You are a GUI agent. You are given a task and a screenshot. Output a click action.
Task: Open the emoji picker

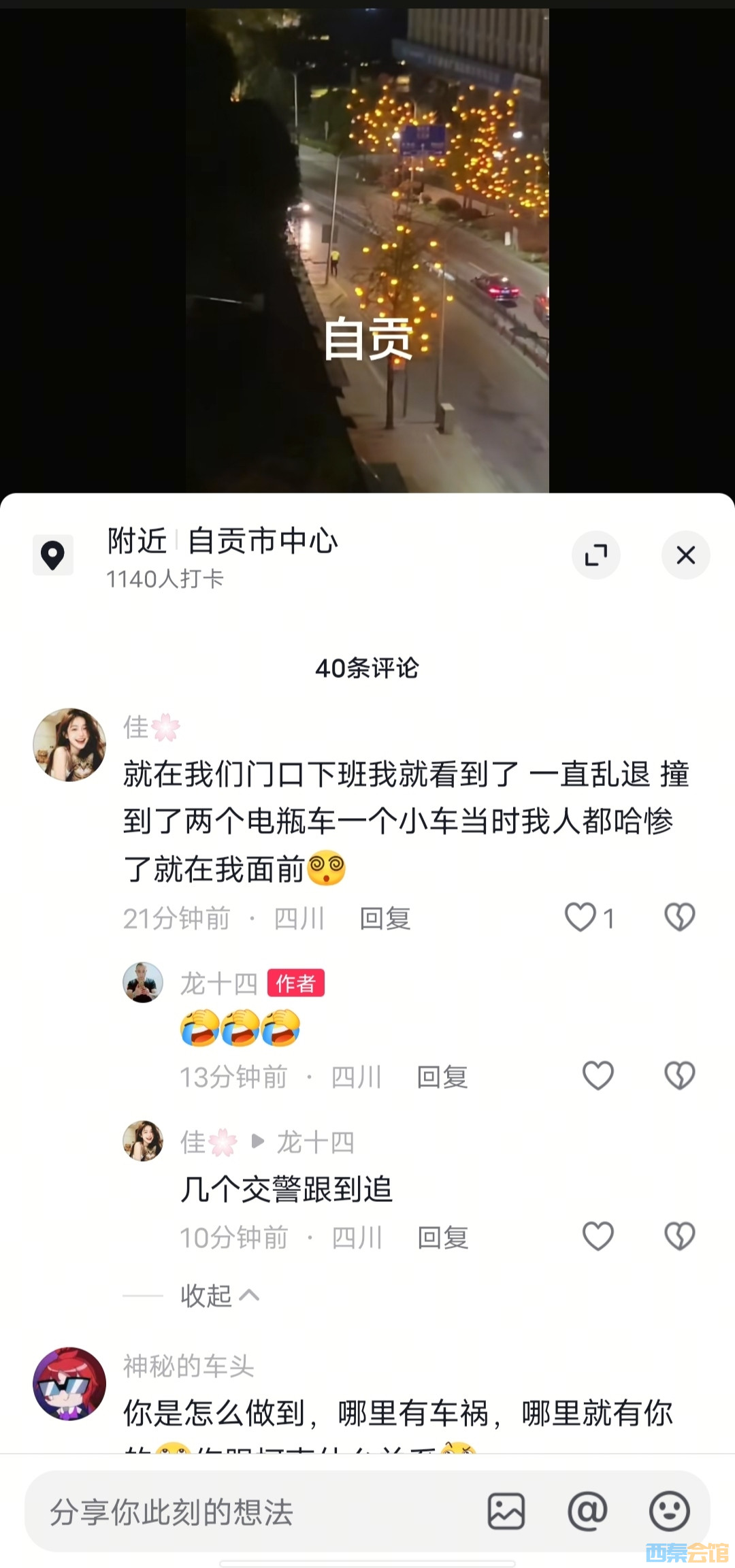[x=670, y=1512]
